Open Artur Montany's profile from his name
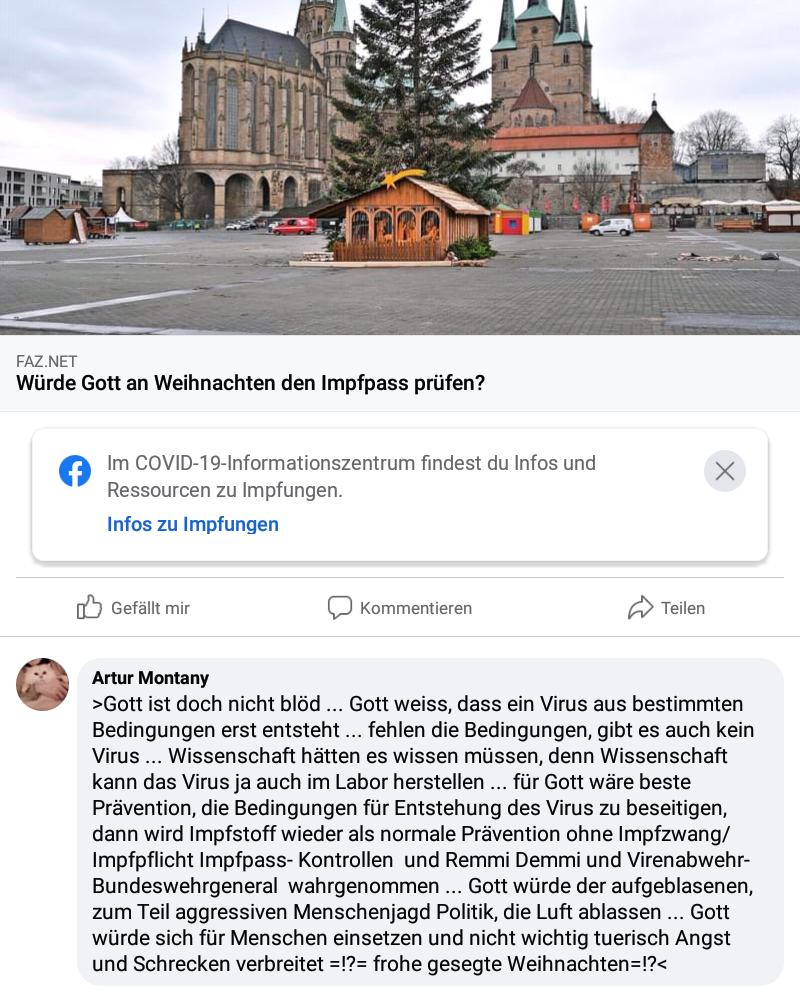The height and width of the screenshot is (993, 800). coord(150,678)
